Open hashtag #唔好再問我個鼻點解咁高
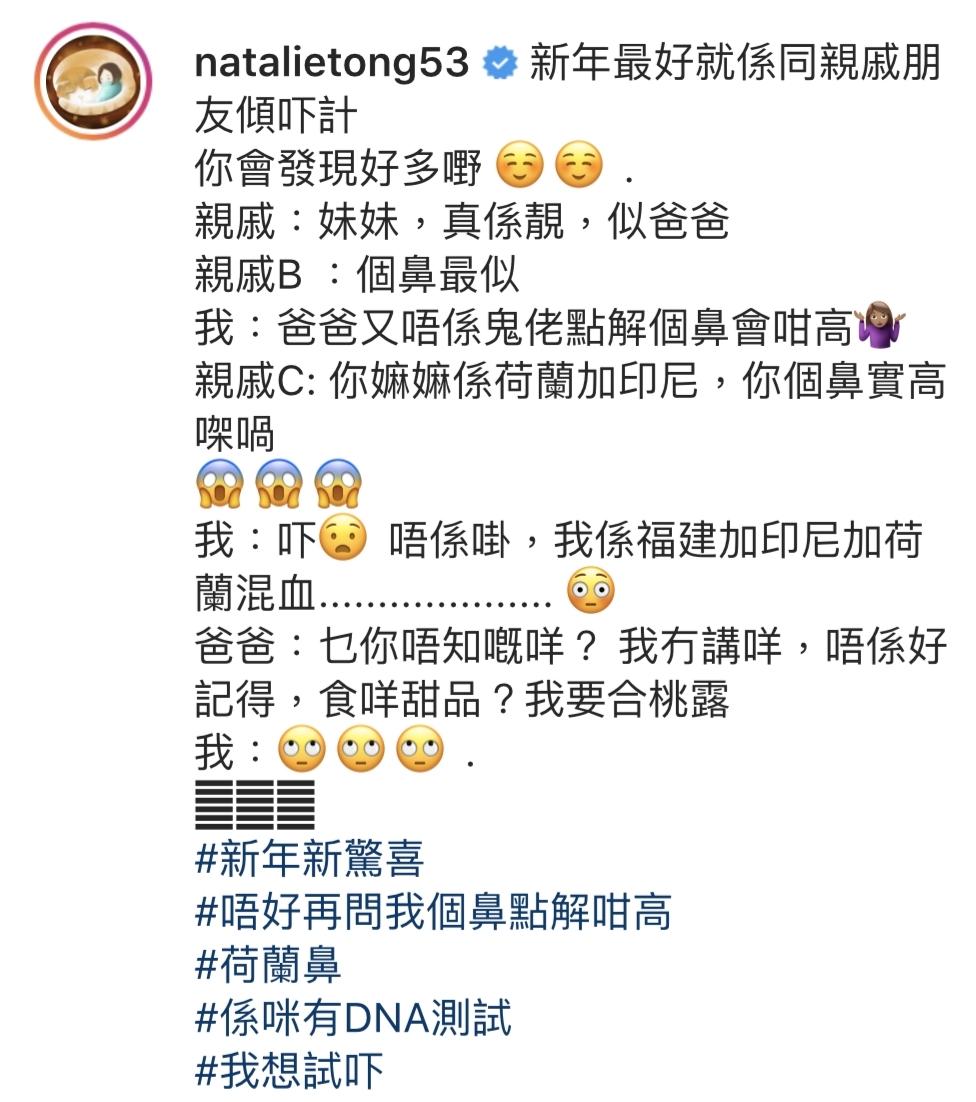Screen dimensions: 976x1102 (x=433, y=912)
